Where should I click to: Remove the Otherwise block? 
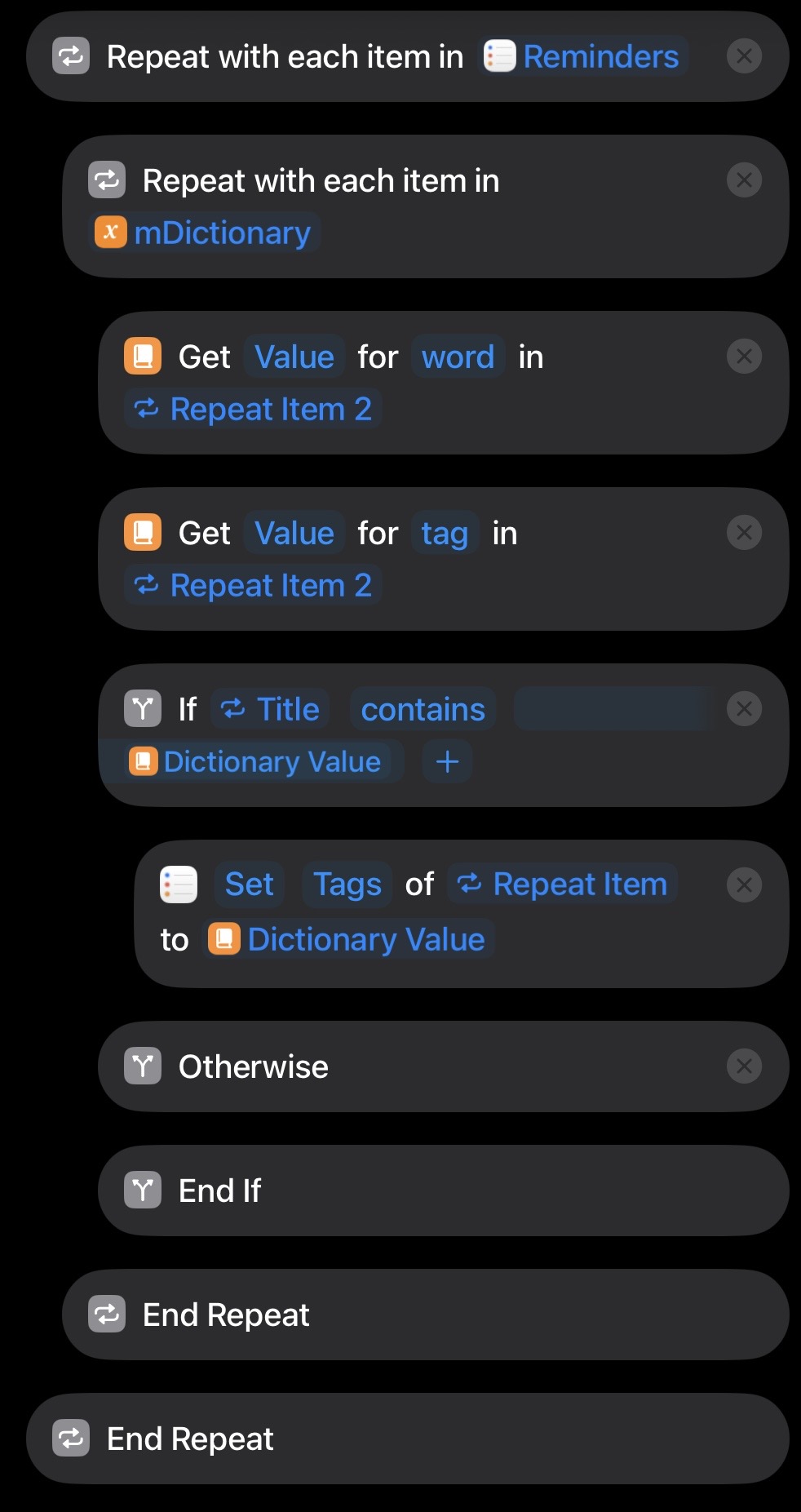pyautogui.click(x=744, y=1066)
